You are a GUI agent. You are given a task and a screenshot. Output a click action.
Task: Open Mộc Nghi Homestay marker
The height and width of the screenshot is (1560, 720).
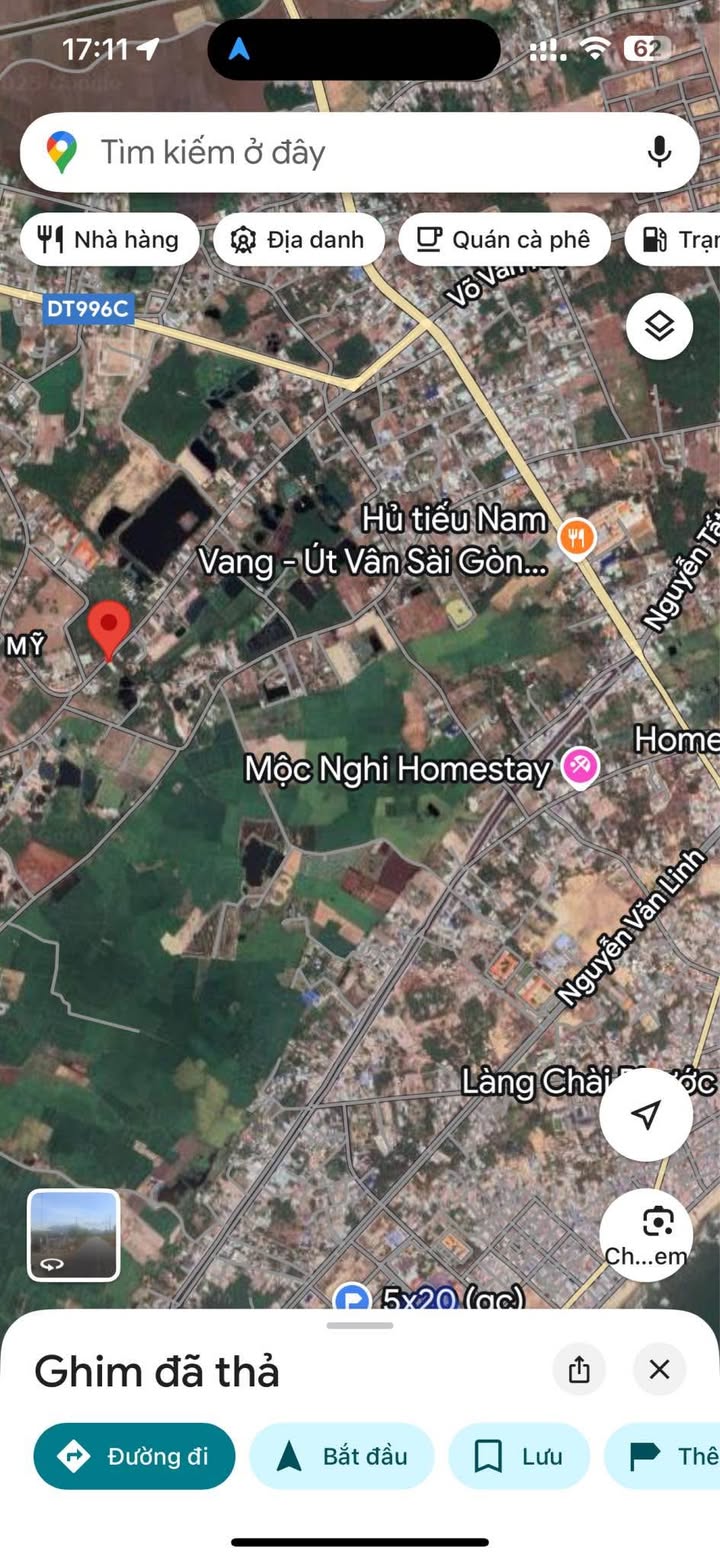tap(579, 768)
